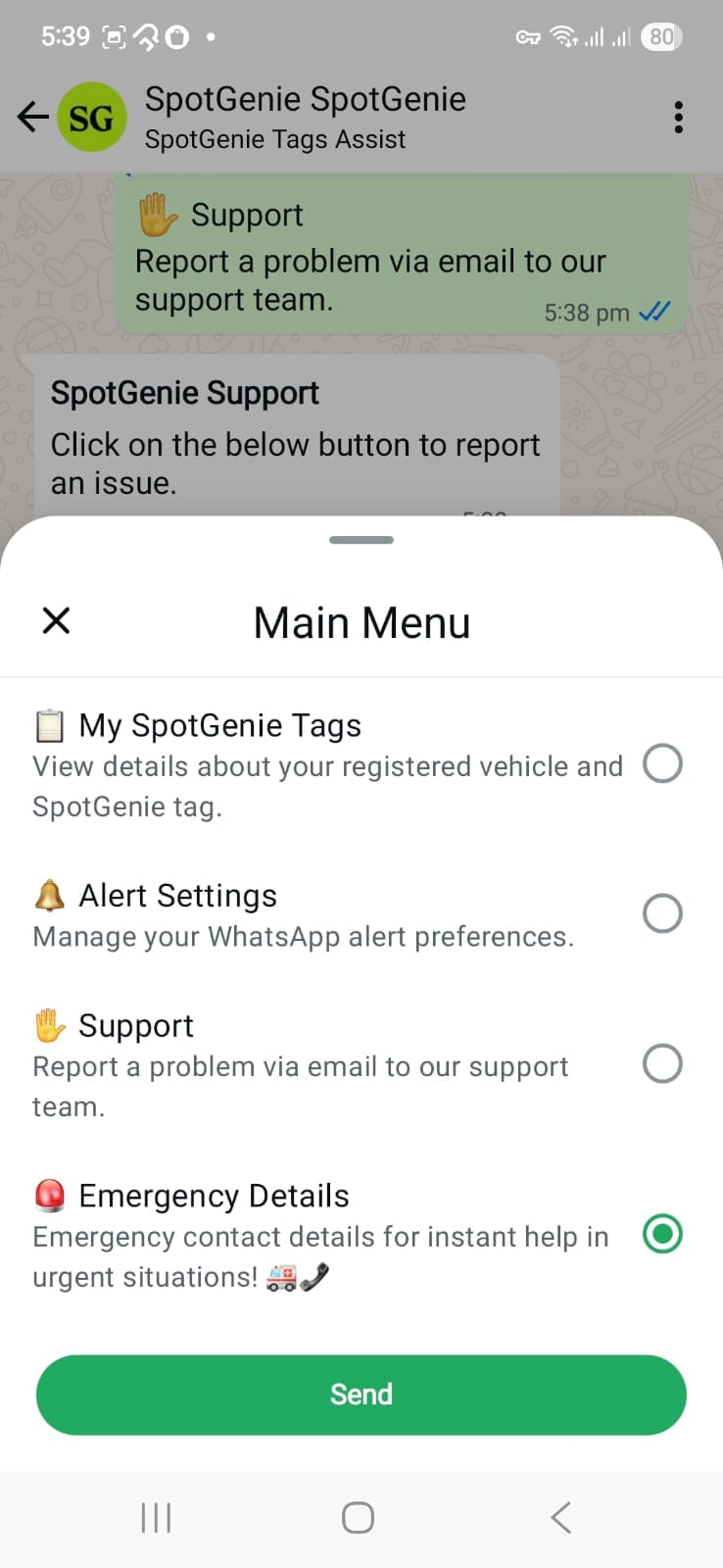Select the Support radio option
The width and height of the screenshot is (723, 1568).
pyautogui.click(x=662, y=1063)
